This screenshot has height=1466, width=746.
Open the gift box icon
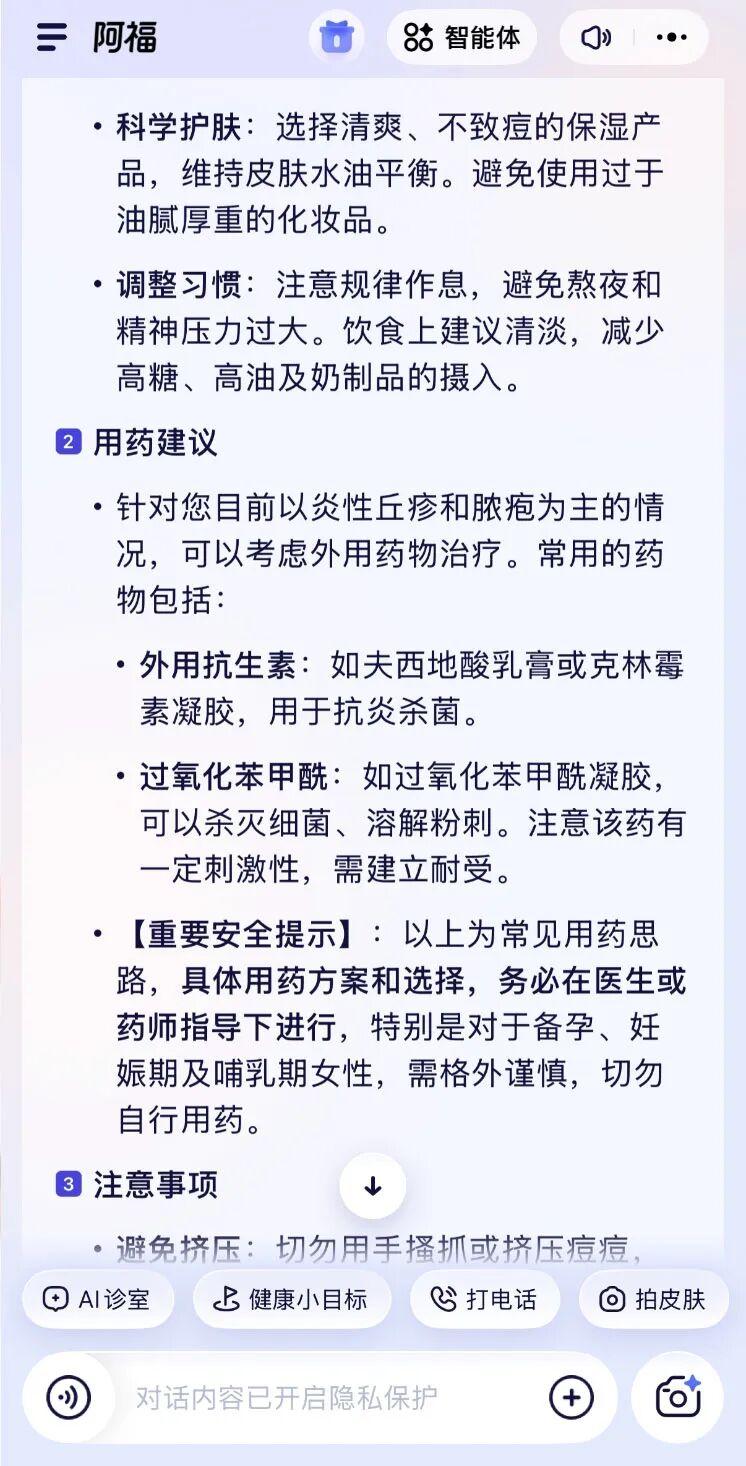click(337, 38)
